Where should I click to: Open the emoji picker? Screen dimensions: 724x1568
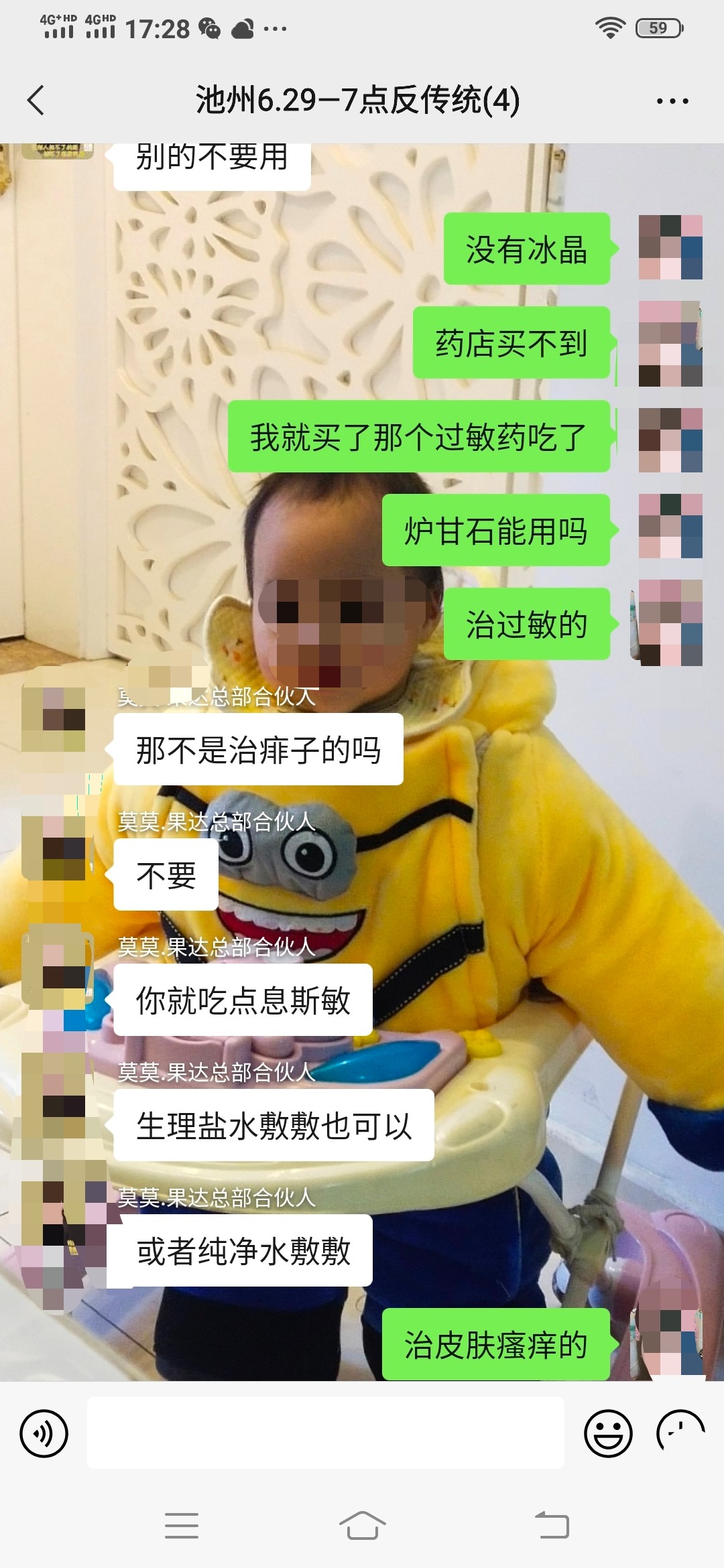click(608, 1433)
